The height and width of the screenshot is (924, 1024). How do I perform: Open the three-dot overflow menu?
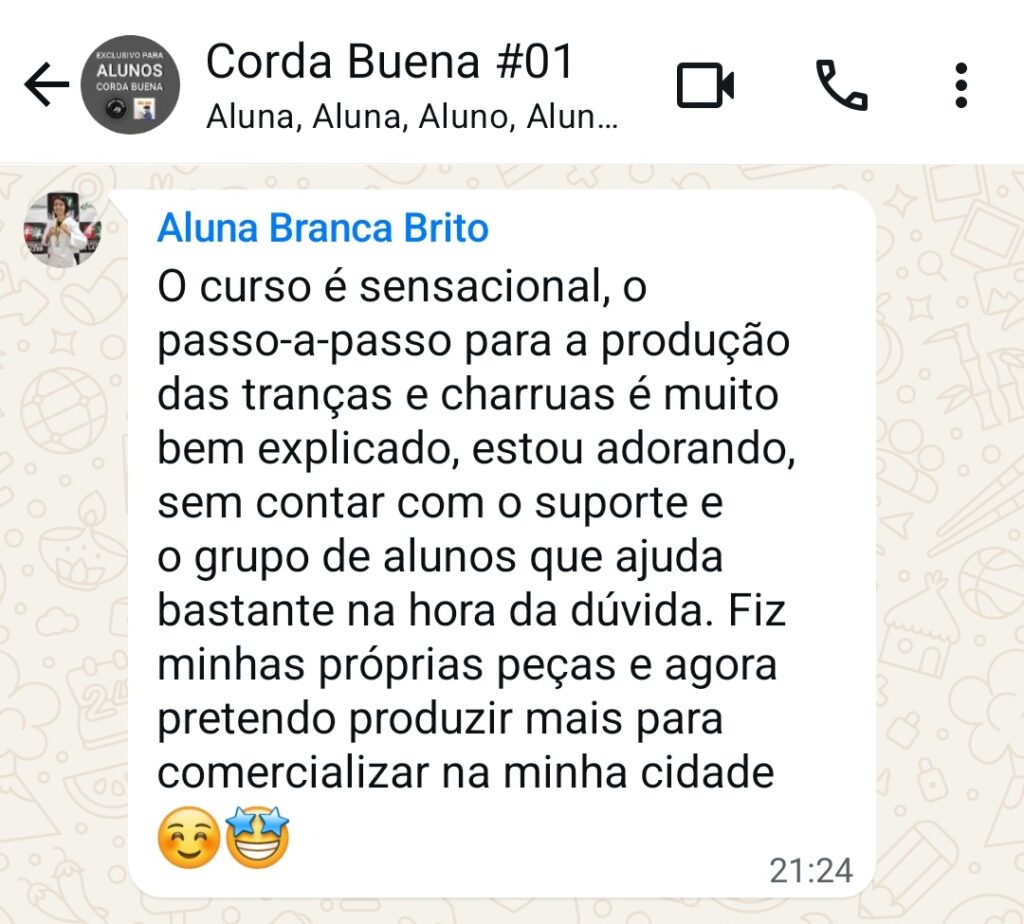(x=961, y=85)
